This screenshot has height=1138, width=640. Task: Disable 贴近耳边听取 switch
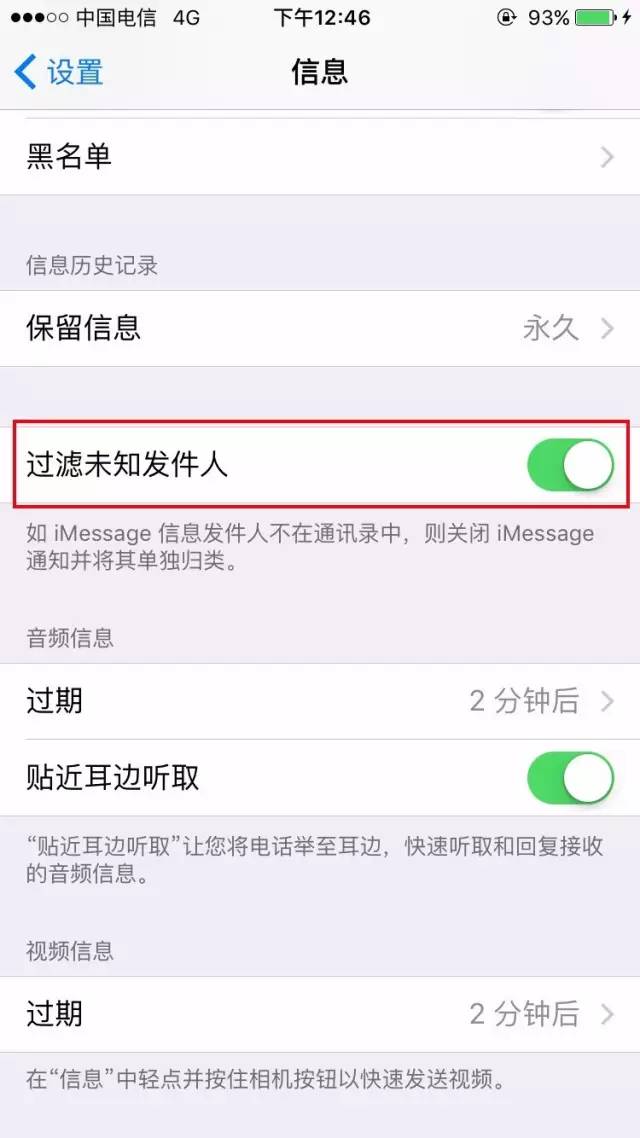click(570, 777)
